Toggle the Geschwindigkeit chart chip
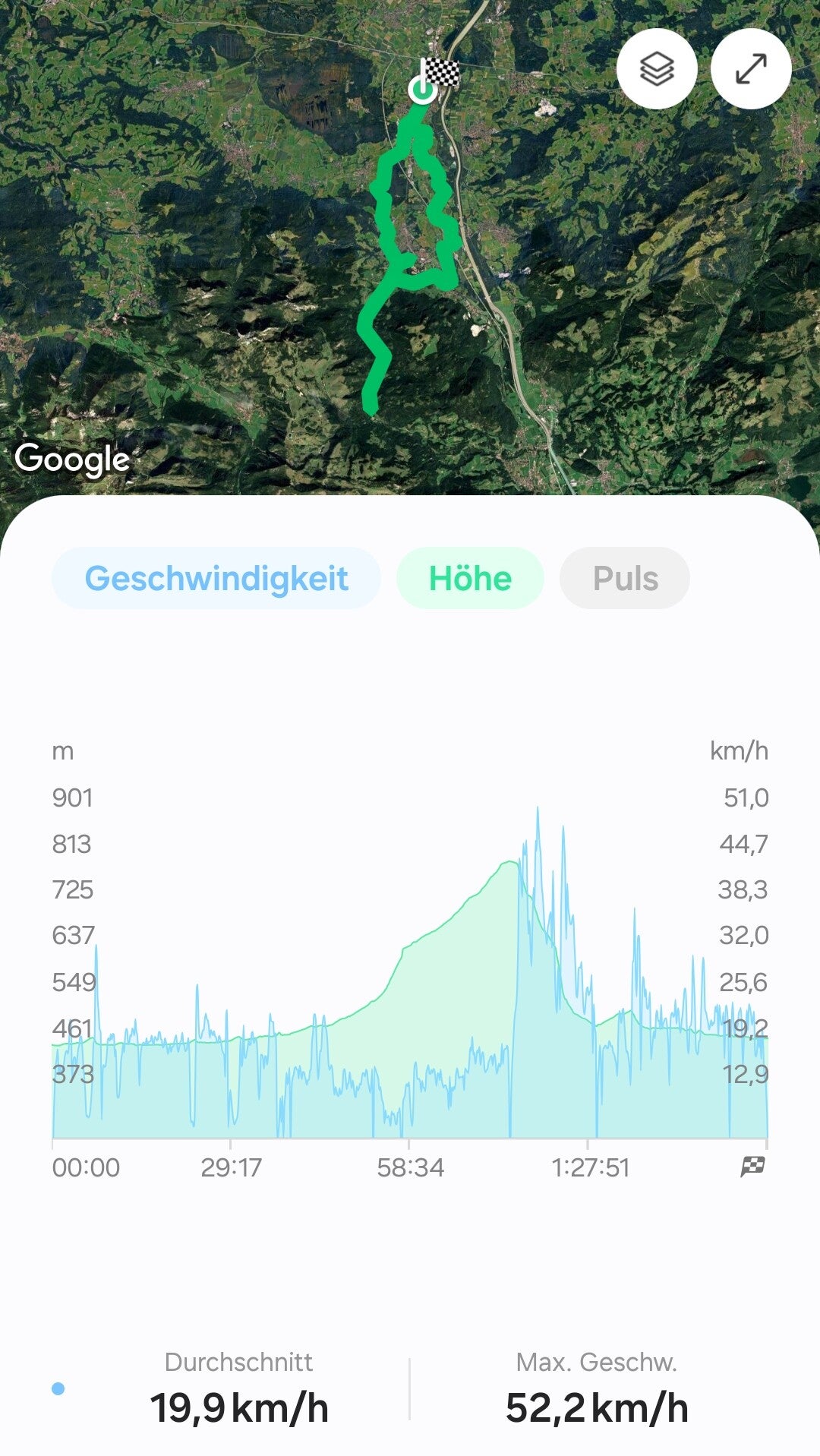The image size is (820, 1456). (216, 578)
